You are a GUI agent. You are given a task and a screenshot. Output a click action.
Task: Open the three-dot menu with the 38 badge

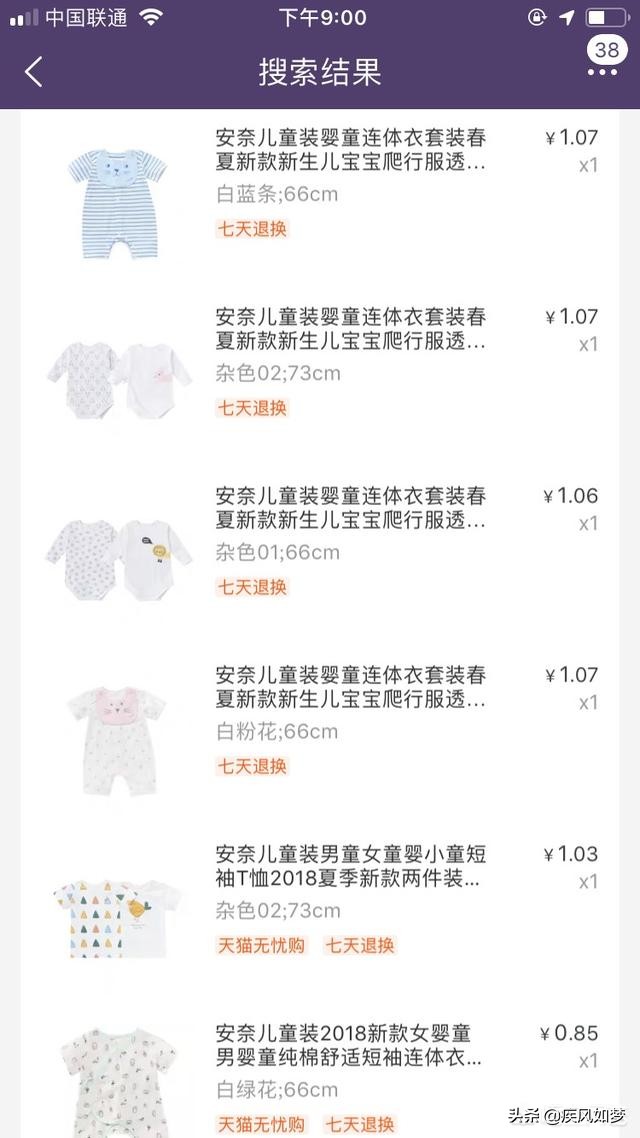tap(604, 70)
